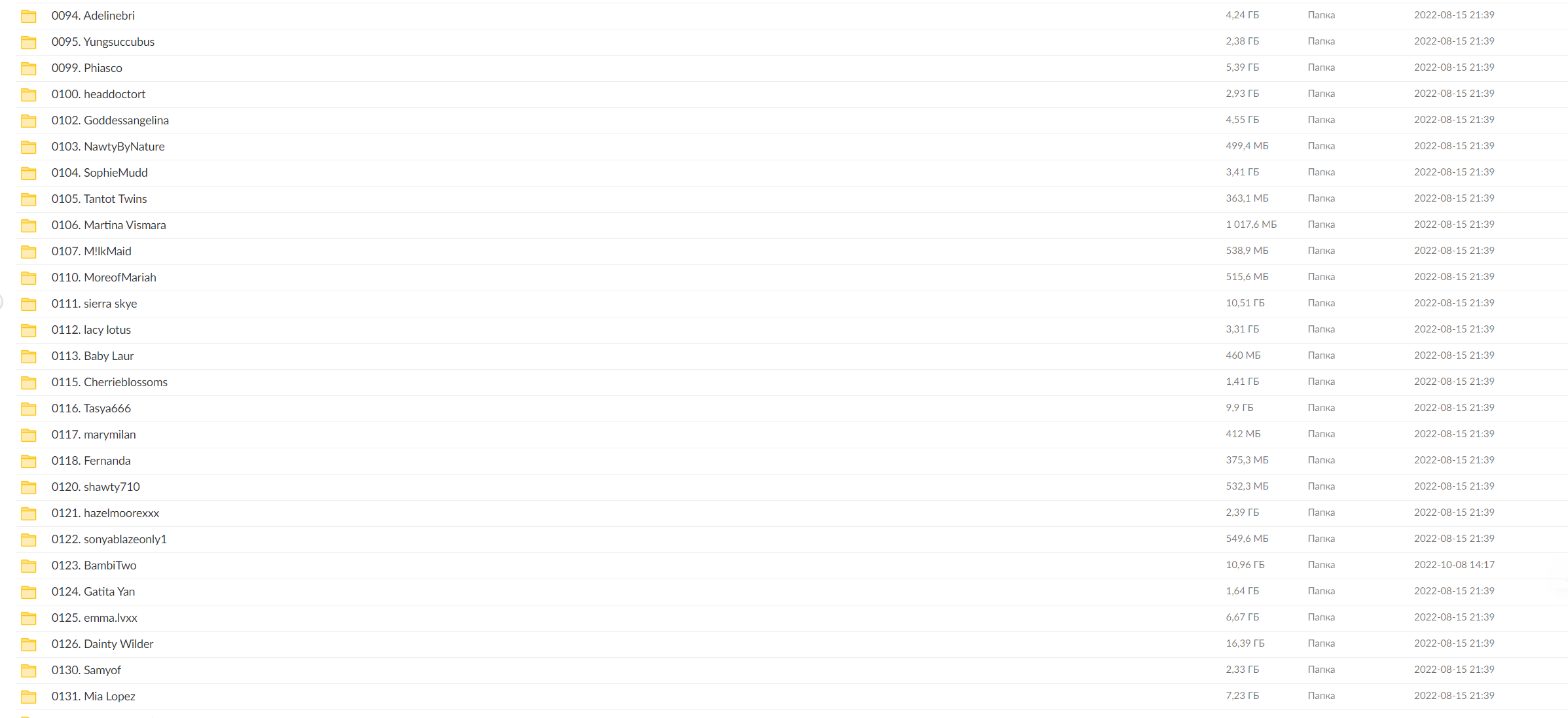Tap folder 0102. Goddessangelina
This screenshot has height=718, width=1568.
click(110, 120)
